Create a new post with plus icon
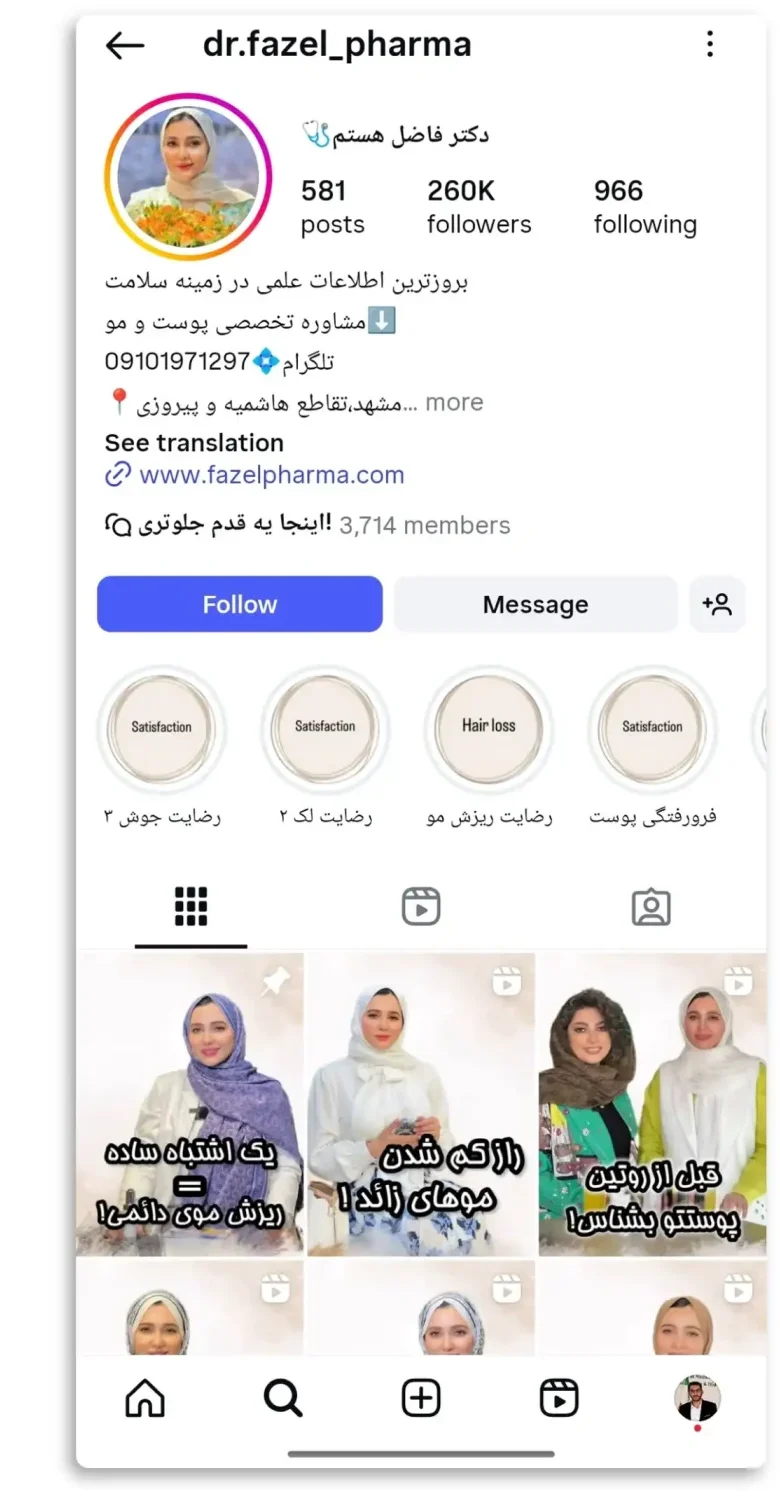Viewport: 780px width, 1496px height. [x=421, y=1397]
